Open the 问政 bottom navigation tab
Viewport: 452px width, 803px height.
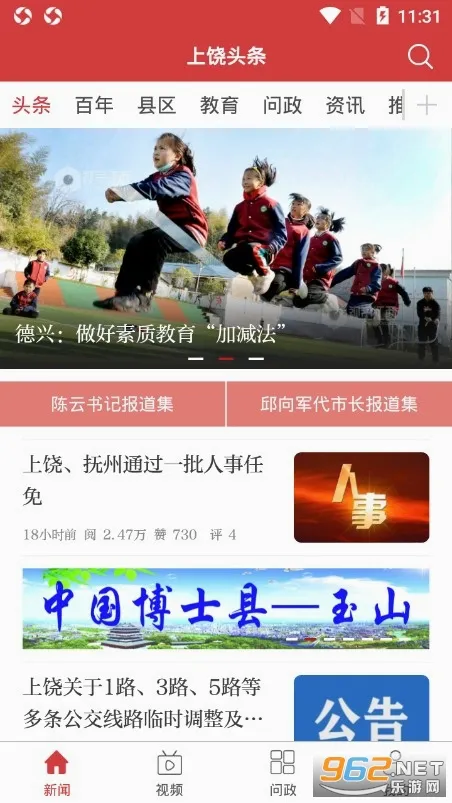[x=283, y=773]
